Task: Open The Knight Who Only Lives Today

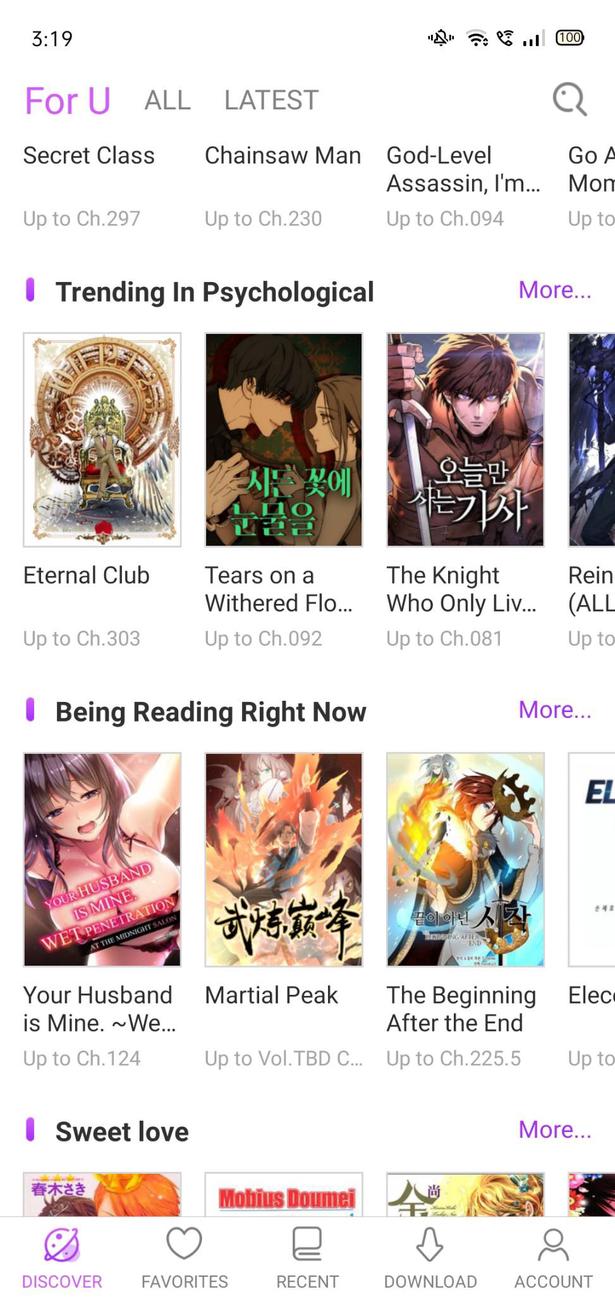Action: pyautogui.click(x=465, y=440)
